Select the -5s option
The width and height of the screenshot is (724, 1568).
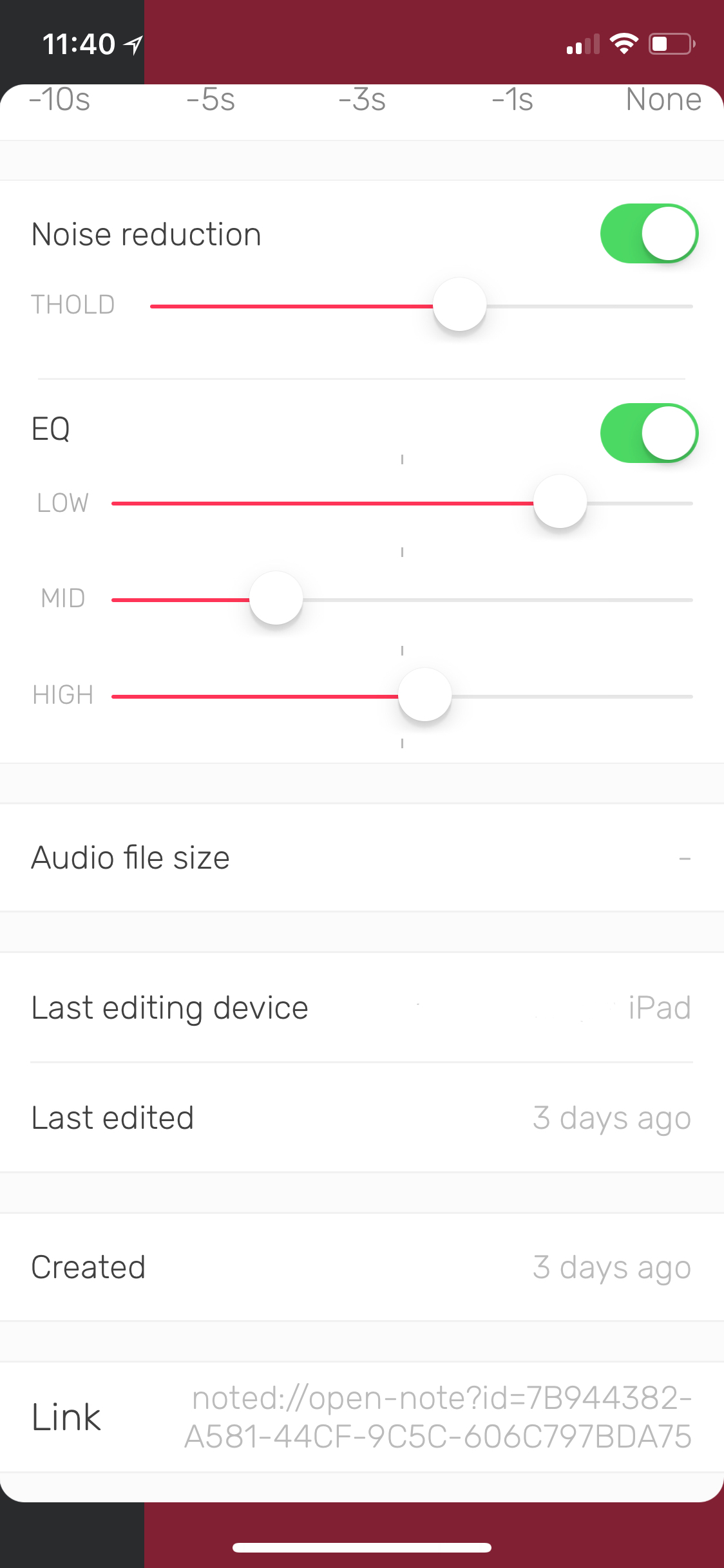[x=211, y=100]
